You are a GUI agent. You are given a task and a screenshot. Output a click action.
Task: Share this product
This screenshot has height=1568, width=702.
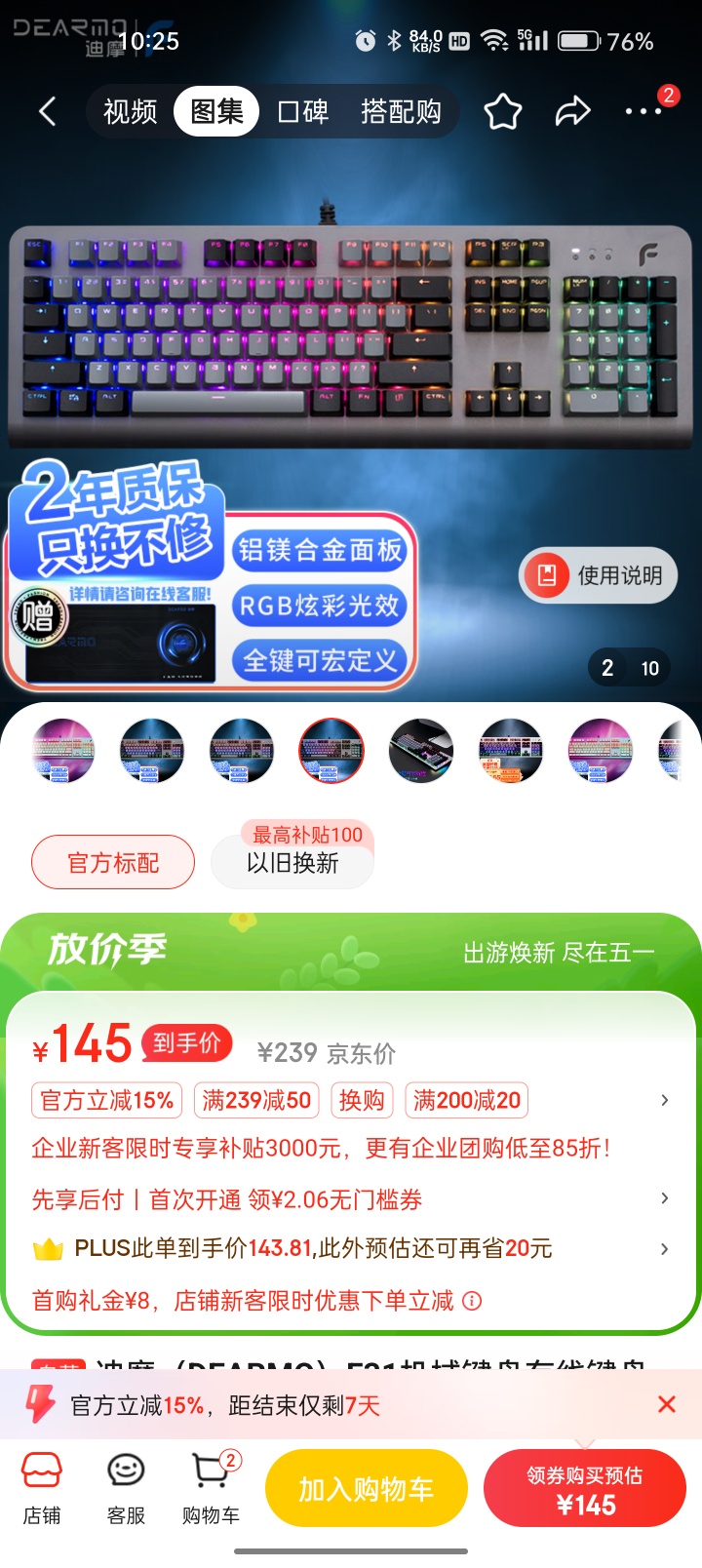click(572, 112)
